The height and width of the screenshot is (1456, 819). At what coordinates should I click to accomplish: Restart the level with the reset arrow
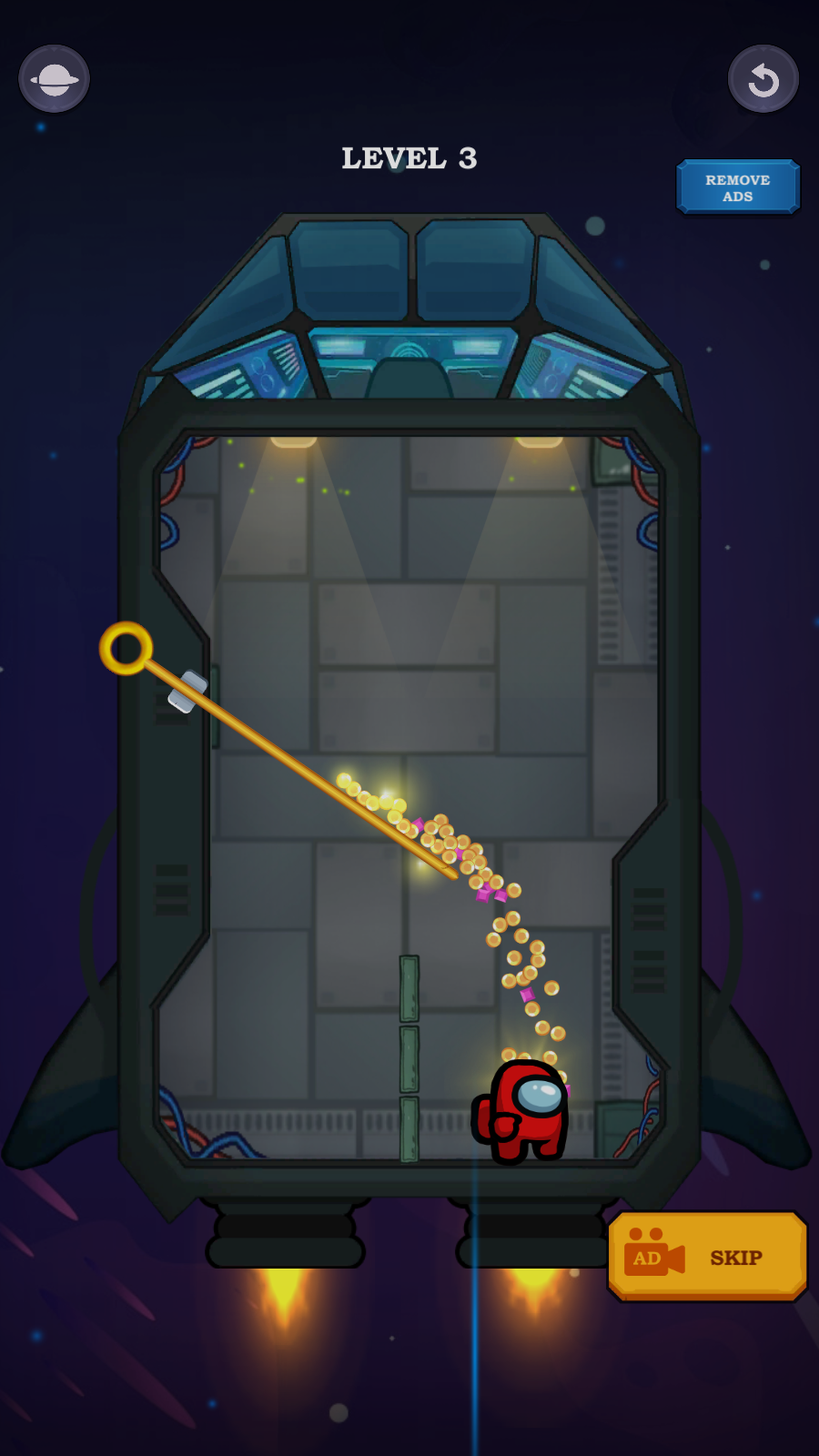click(763, 79)
